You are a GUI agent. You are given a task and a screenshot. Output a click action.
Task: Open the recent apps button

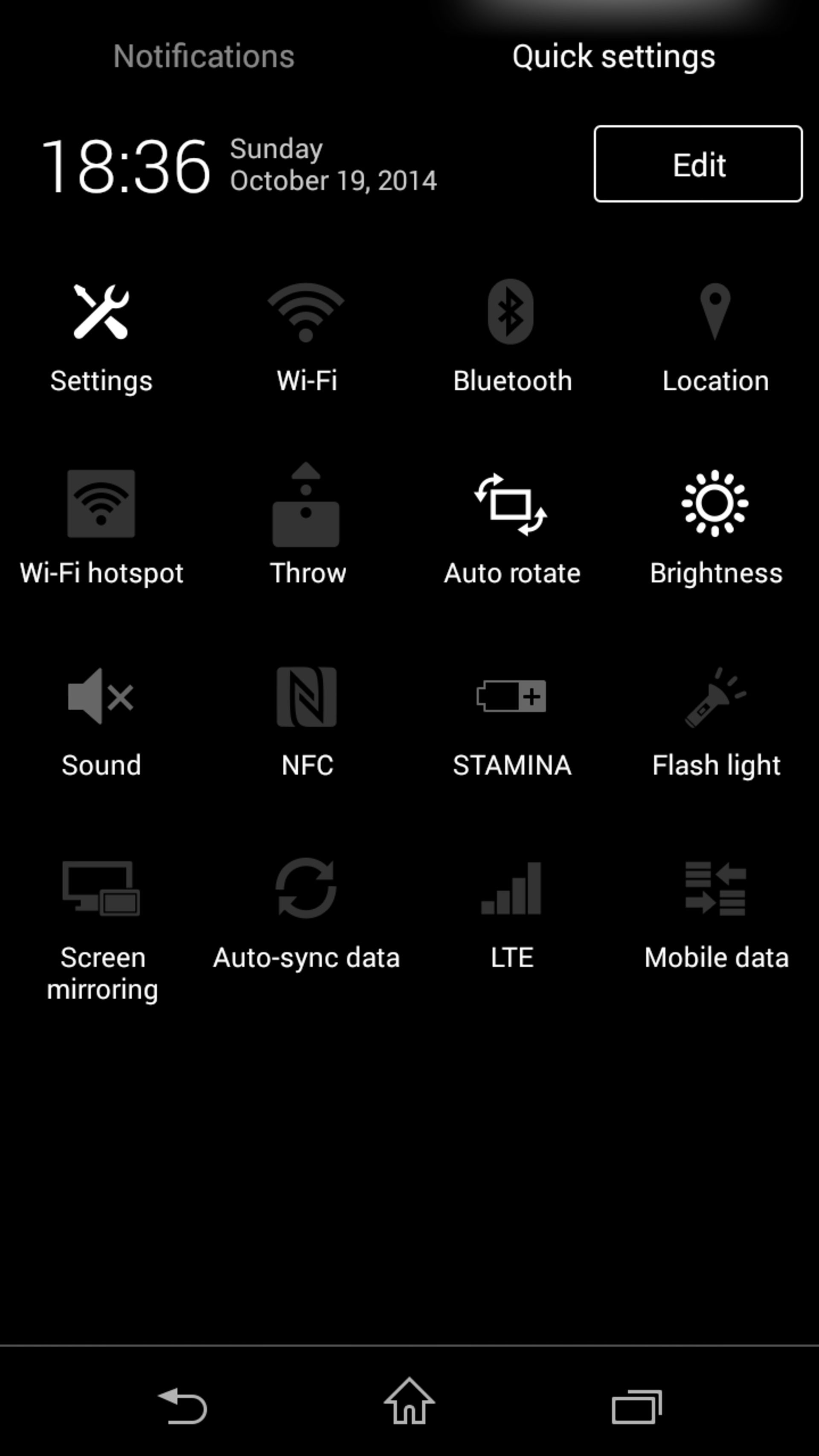coord(636,1406)
